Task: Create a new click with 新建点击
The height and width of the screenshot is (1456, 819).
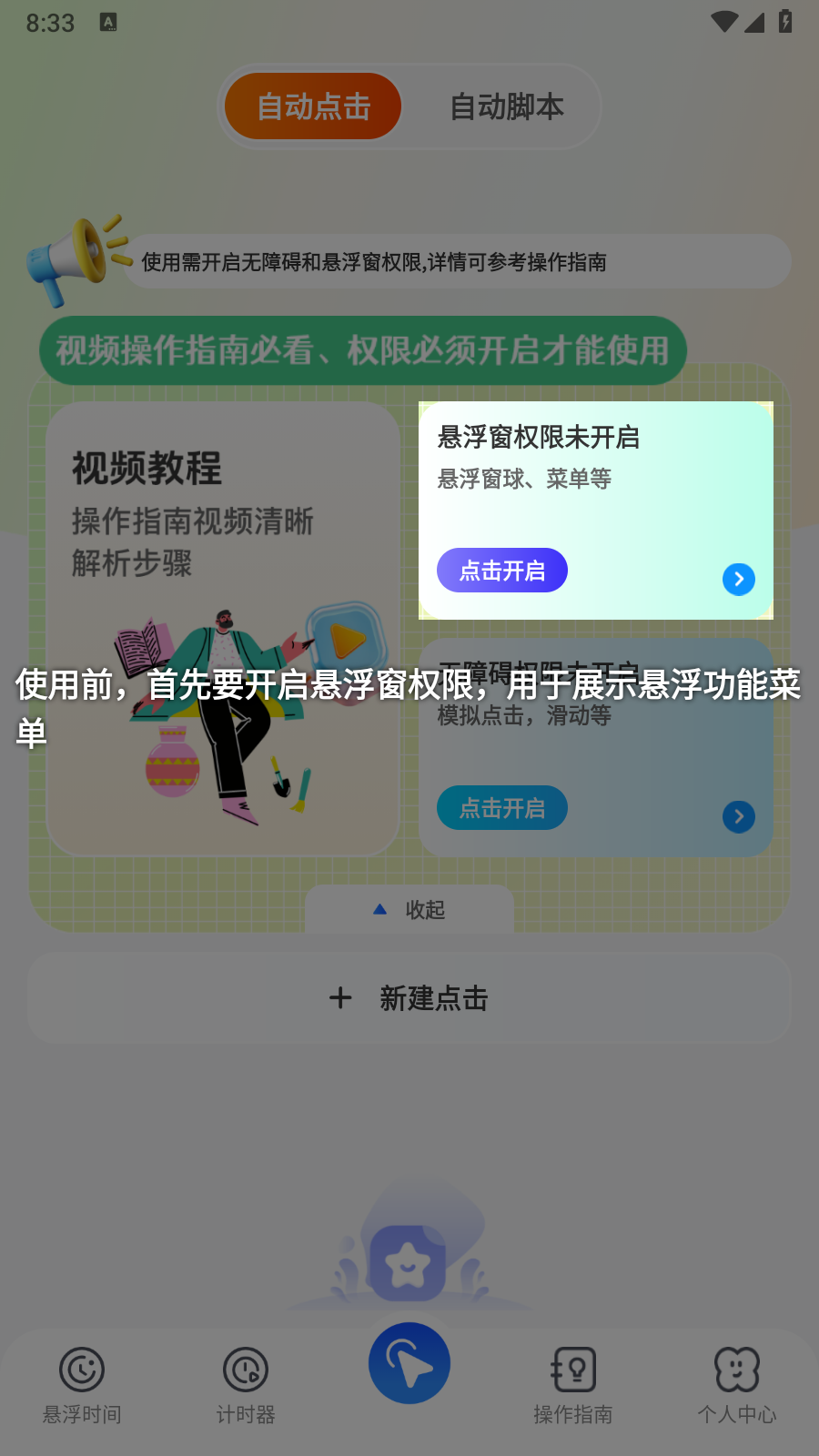Action: [x=409, y=998]
